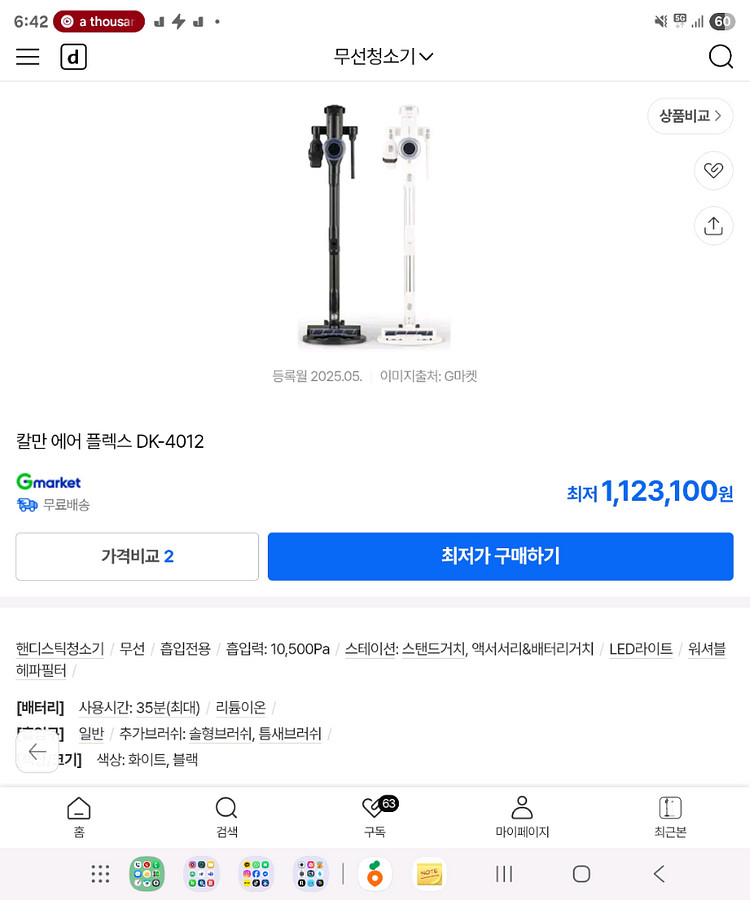
Task: Tap the Danawa "d" home logo
Action: tap(74, 57)
